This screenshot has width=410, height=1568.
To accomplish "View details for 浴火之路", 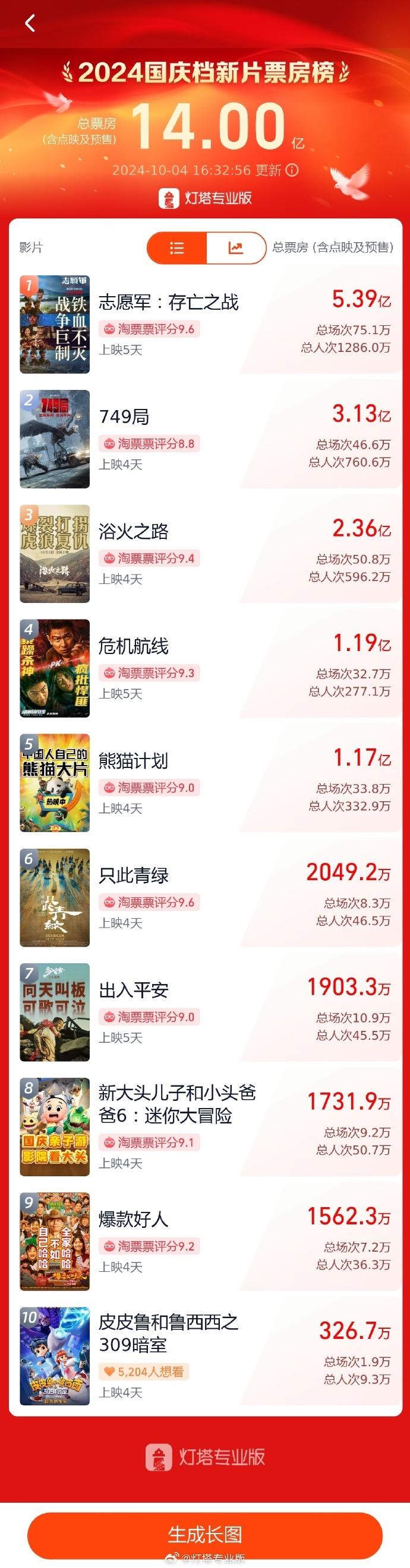I will [x=204, y=553].
